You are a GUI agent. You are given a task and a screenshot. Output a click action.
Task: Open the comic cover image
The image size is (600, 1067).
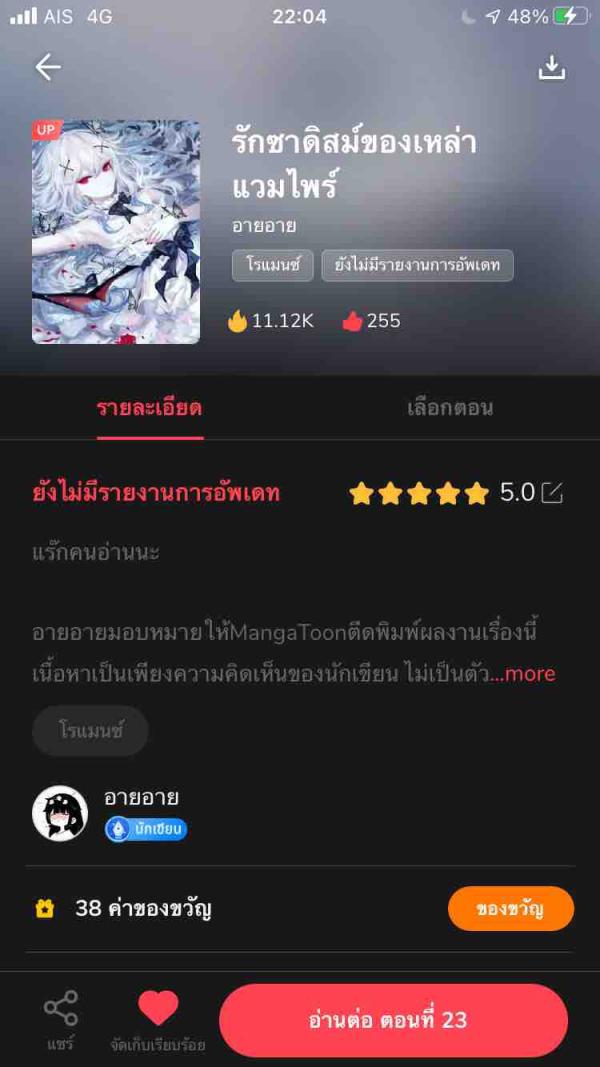point(116,232)
